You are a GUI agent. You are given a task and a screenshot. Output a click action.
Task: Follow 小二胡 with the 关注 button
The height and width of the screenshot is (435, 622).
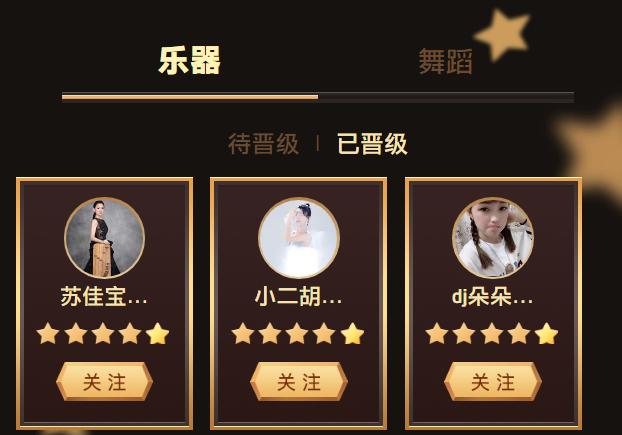point(298,382)
